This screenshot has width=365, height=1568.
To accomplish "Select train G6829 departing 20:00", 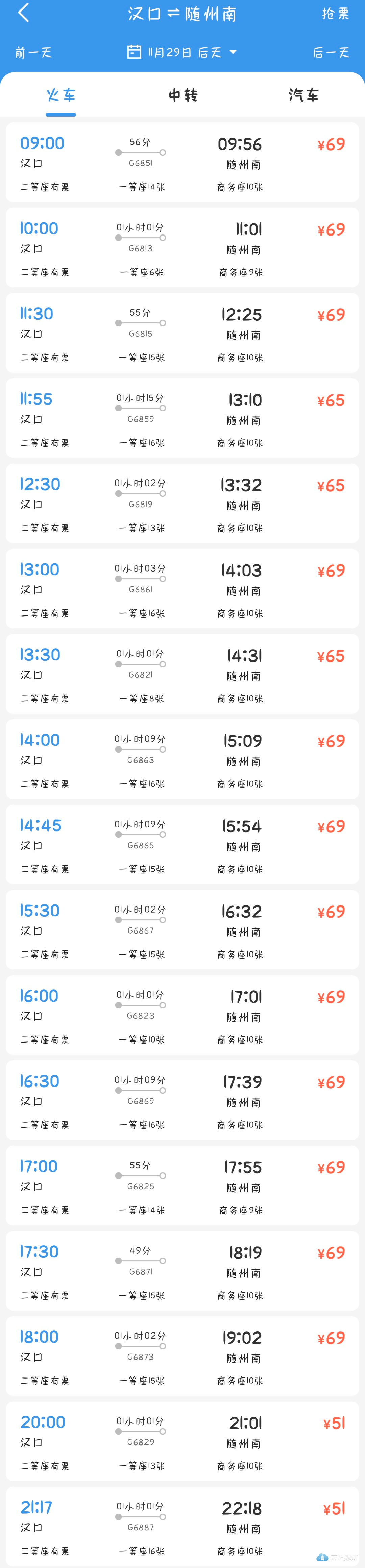I will click(182, 1441).
